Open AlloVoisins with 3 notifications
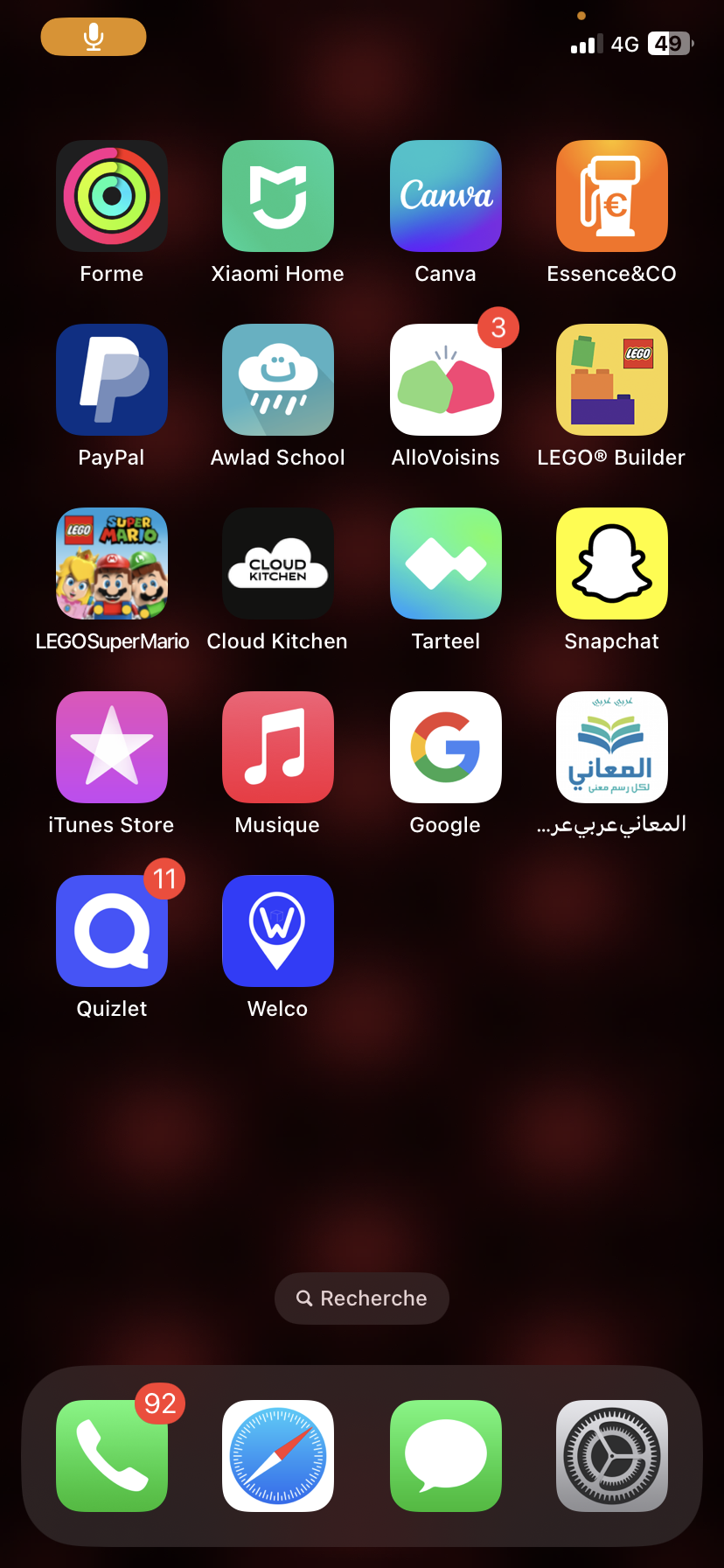 (446, 380)
